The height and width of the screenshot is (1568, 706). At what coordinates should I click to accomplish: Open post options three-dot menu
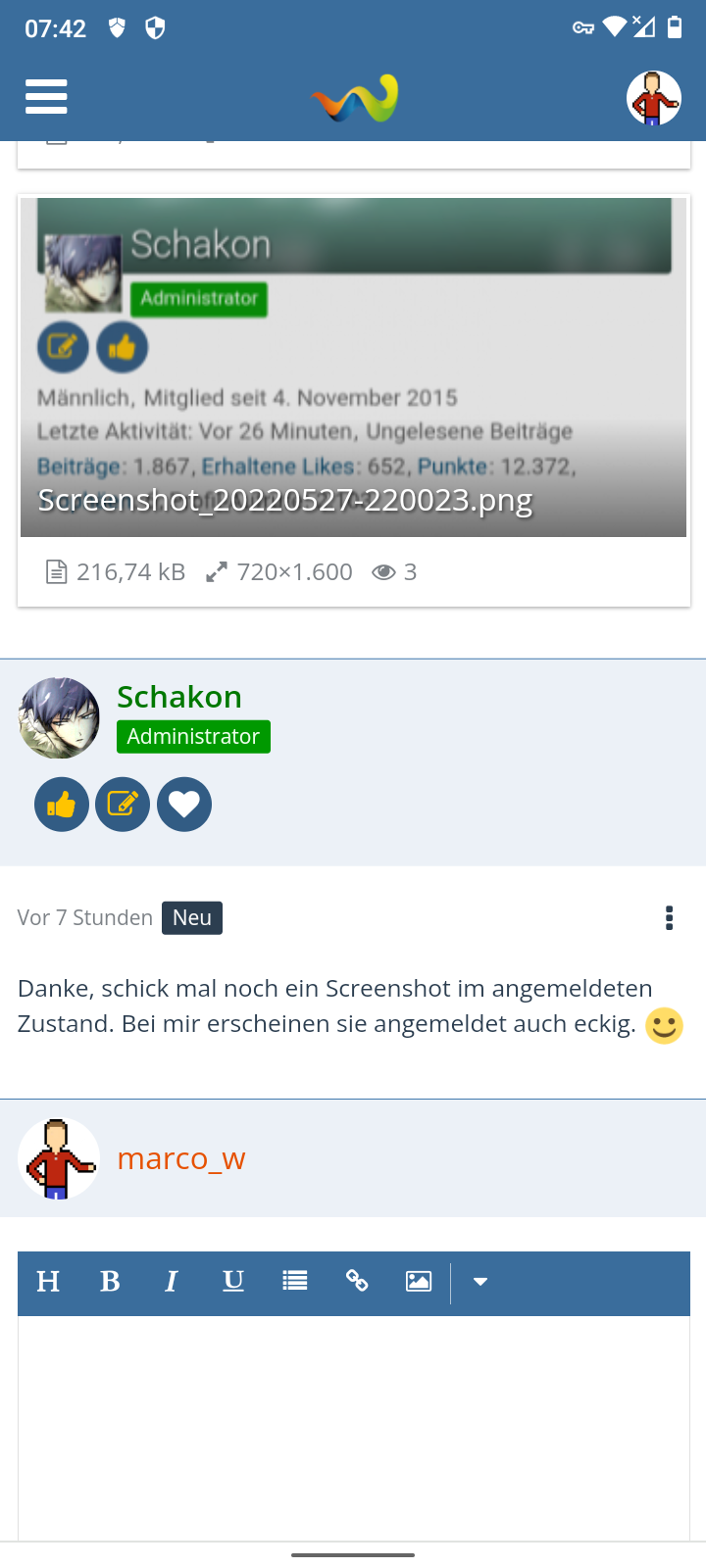click(x=669, y=918)
